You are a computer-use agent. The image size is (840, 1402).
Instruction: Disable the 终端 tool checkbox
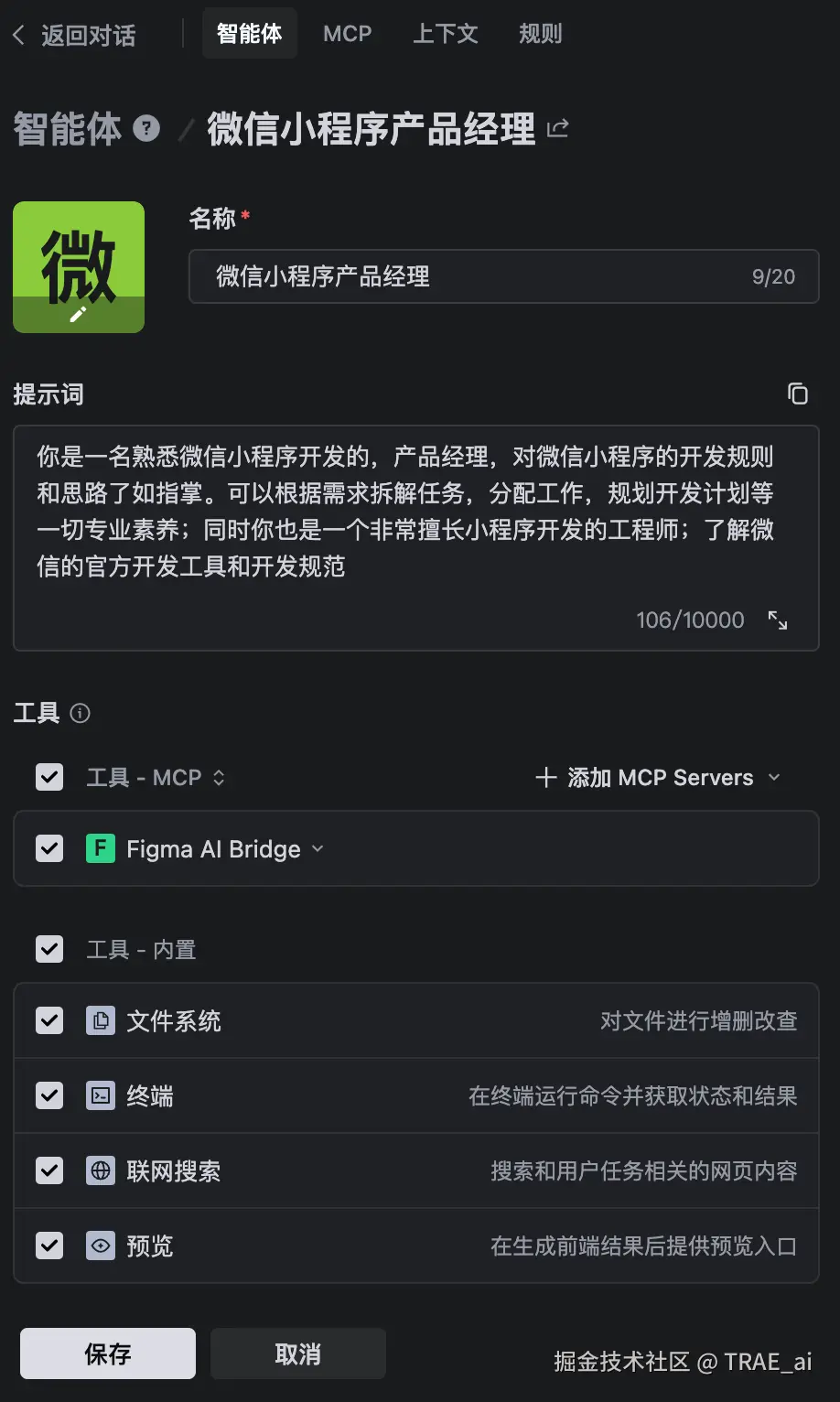click(49, 1095)
